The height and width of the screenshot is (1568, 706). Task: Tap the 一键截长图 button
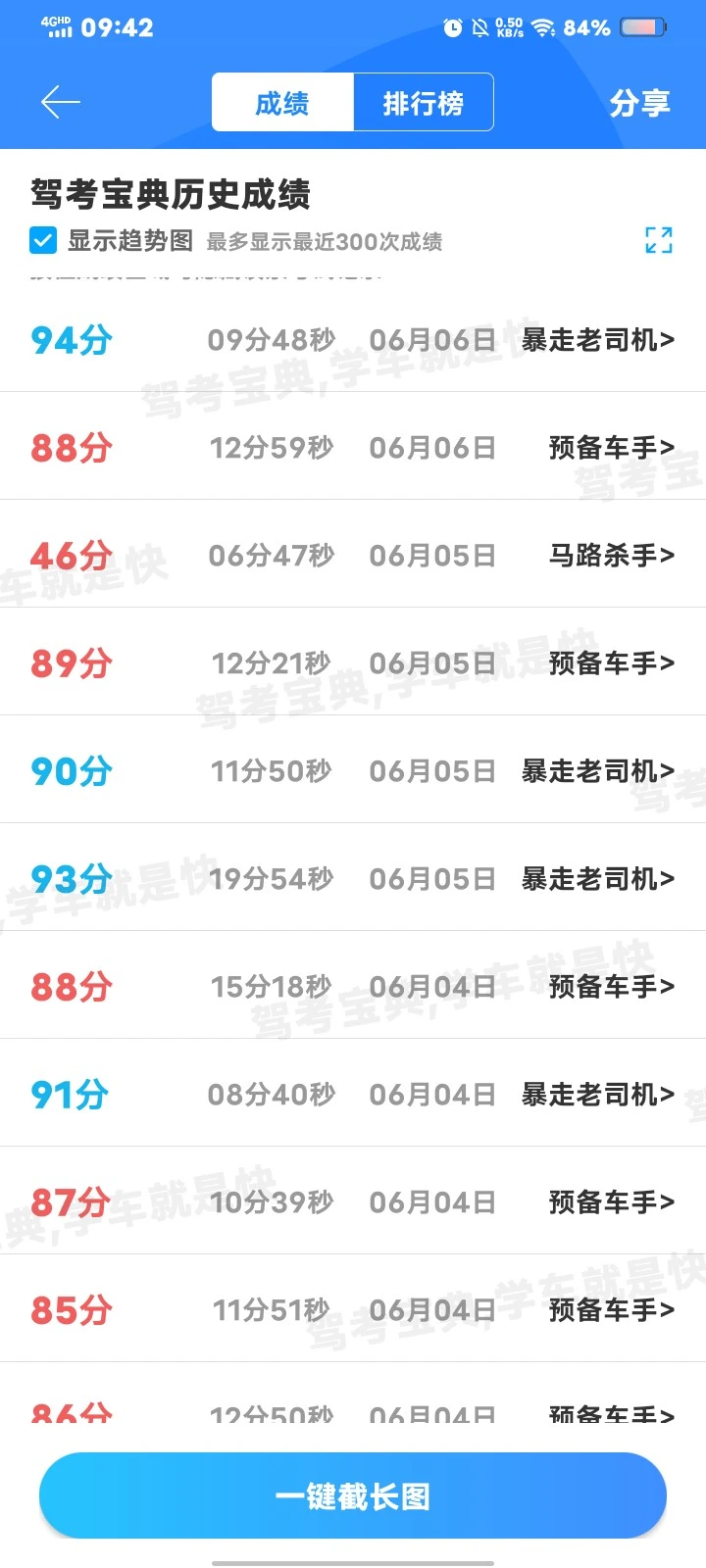pos(353,1495)
